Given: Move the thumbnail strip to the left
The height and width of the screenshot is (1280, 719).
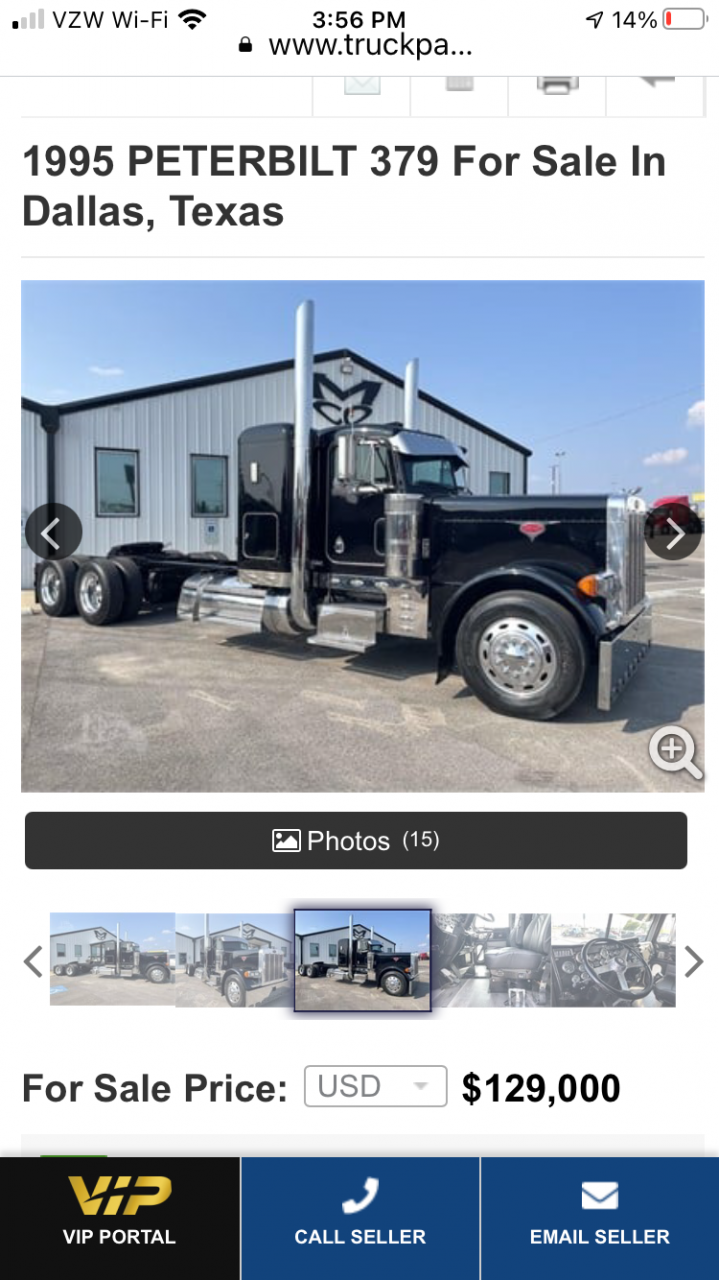Looking at the screenshot, I should pyautogui.click(x=33, y=962).
